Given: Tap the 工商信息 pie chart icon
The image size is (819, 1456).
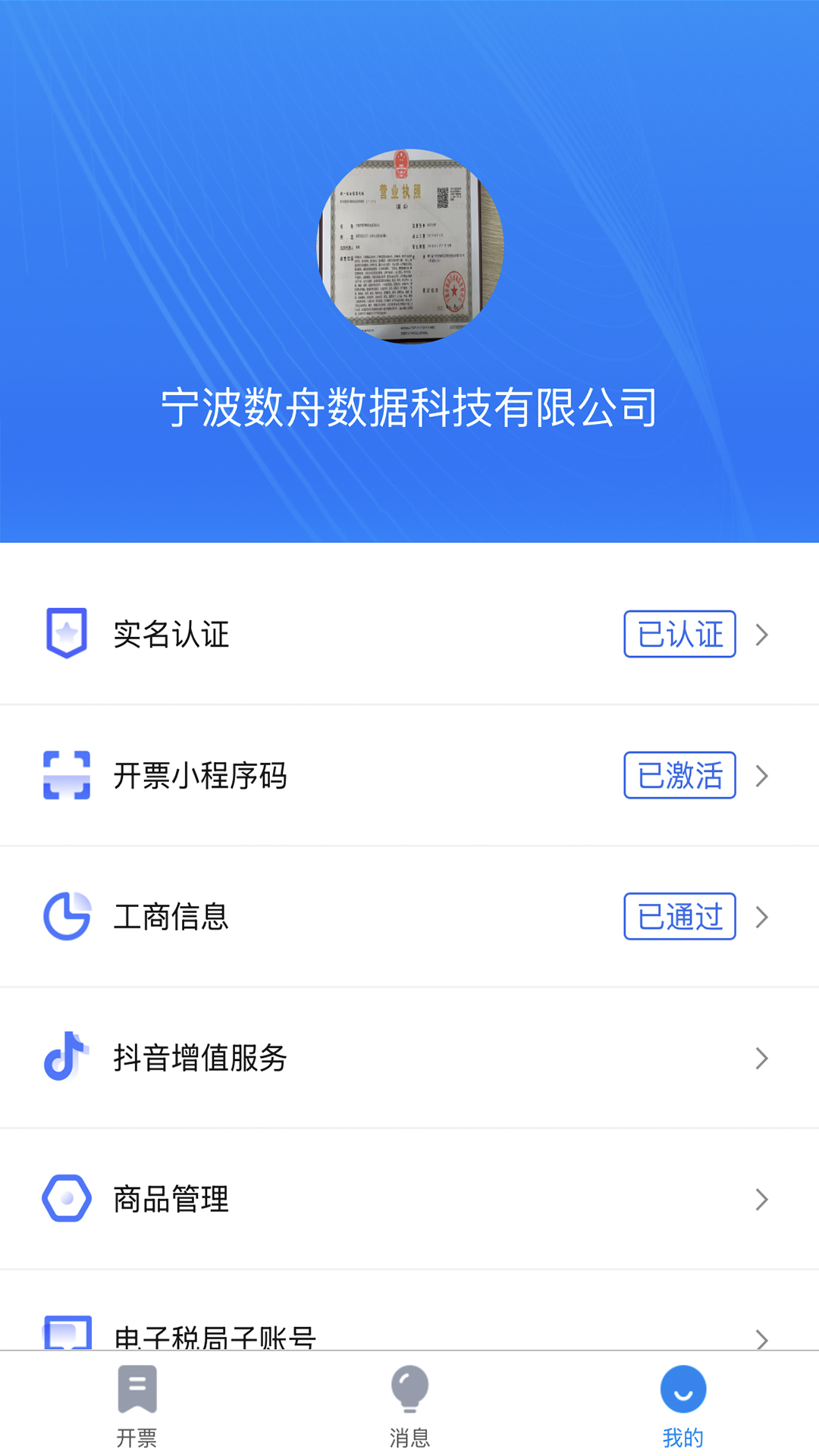Looking at the screenshot, I should click(x=67, y=917).
